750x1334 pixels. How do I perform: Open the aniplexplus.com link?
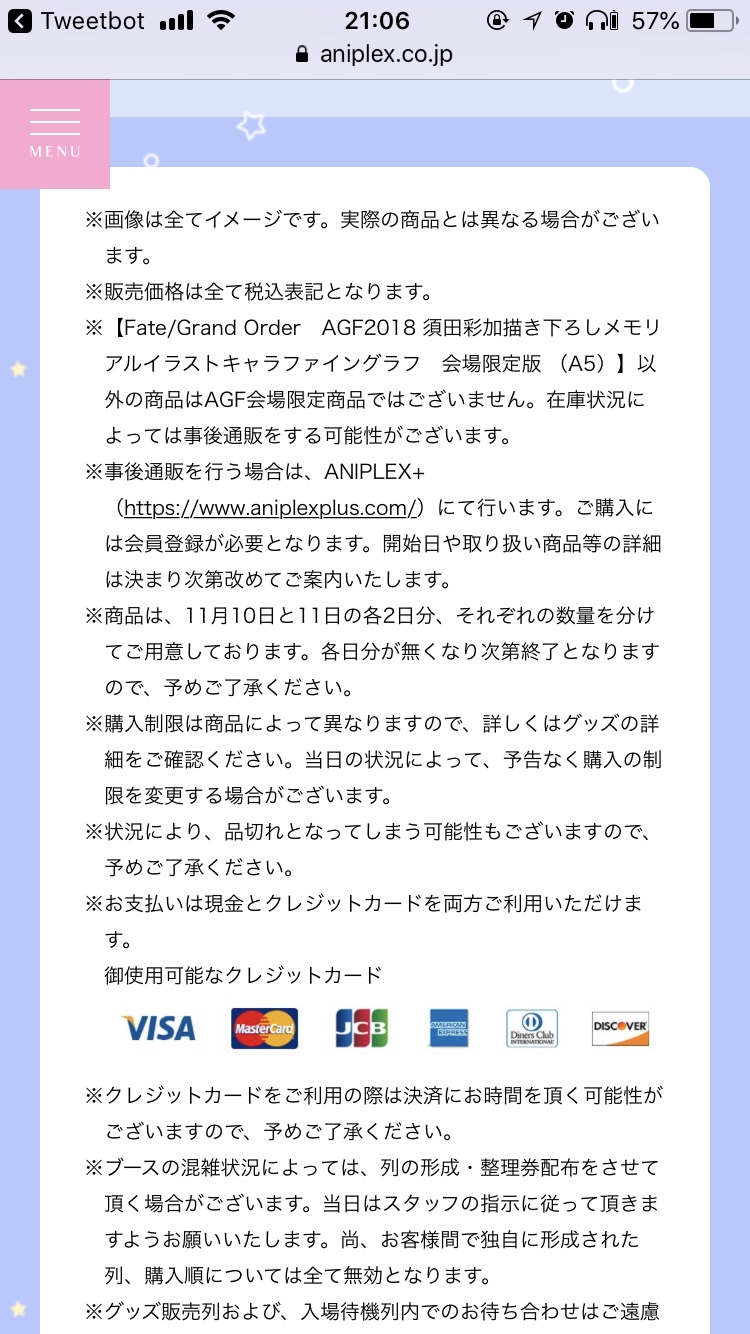tap(268, 507)
